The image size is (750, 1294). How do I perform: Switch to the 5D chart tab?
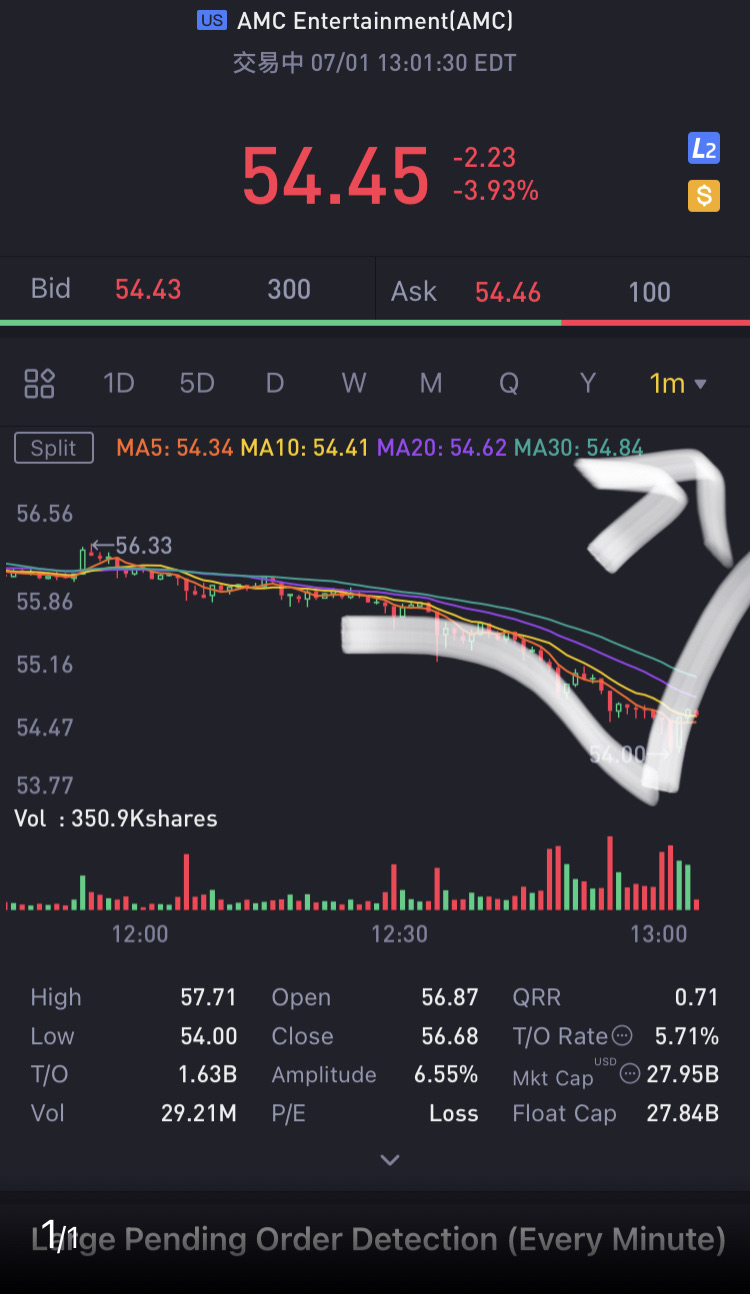click(x=197, y=383)
